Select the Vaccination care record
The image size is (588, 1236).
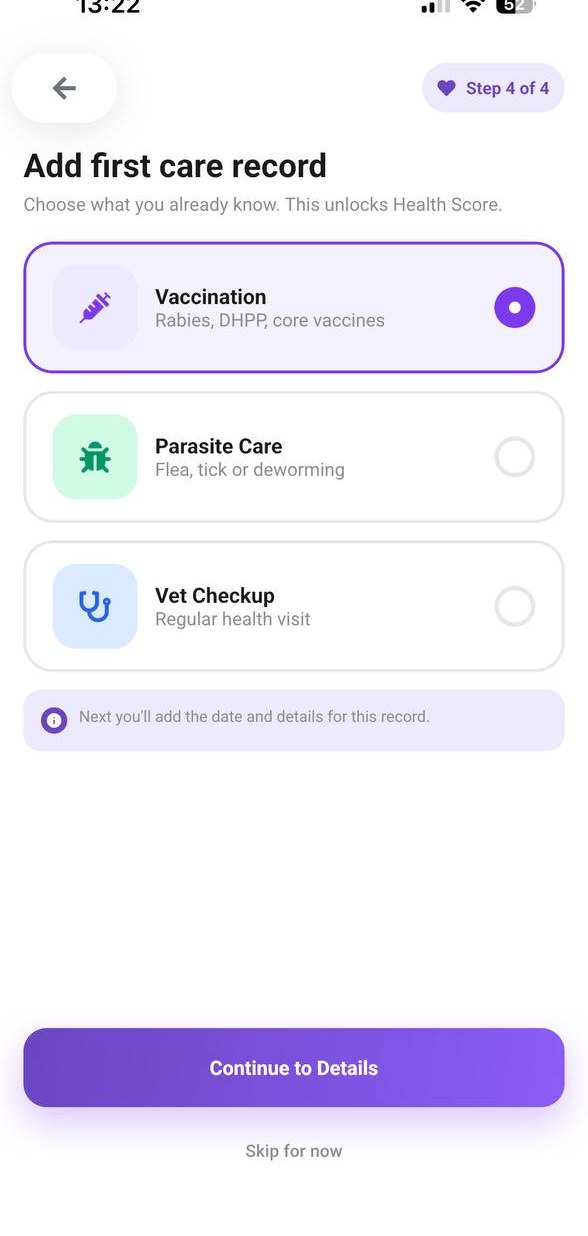pyautogui.click(x=294, y=307)
